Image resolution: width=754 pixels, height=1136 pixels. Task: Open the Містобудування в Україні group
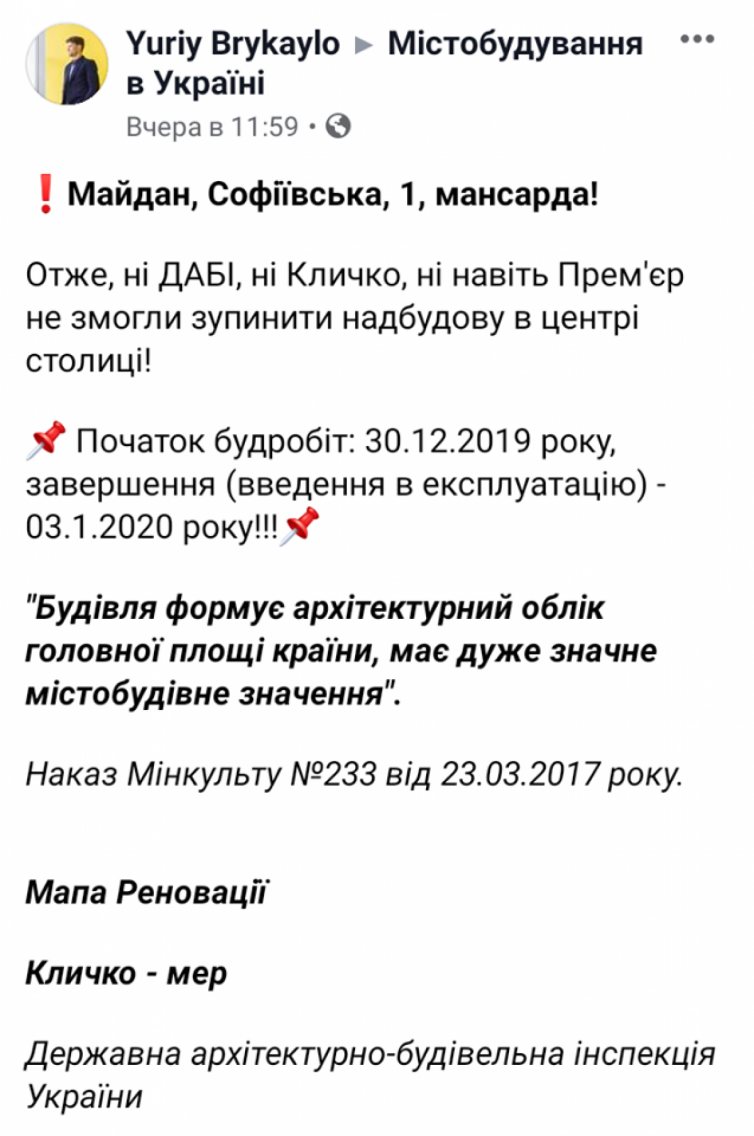click(x=514, y=45)
